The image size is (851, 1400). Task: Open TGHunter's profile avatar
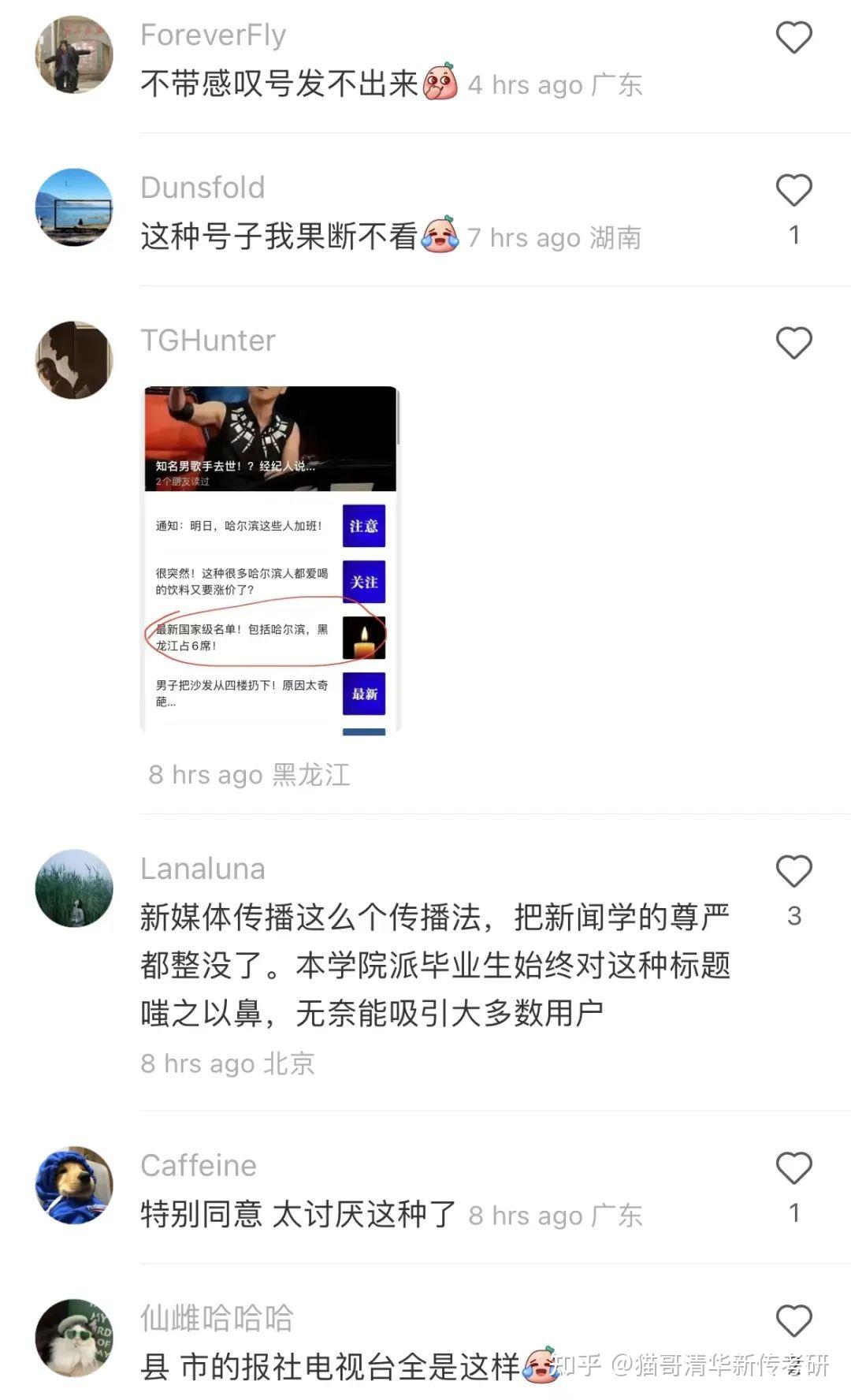coord(74,360)
